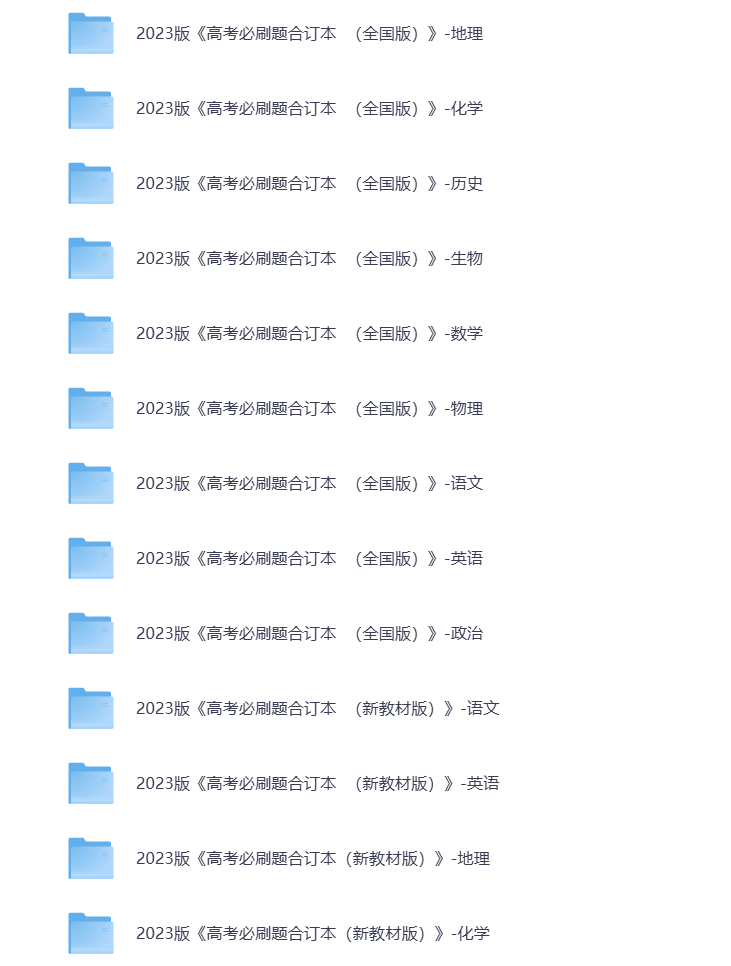Open the 全国版 化学 folder icon
Screen dimensions: 731x966
[90, 109]
